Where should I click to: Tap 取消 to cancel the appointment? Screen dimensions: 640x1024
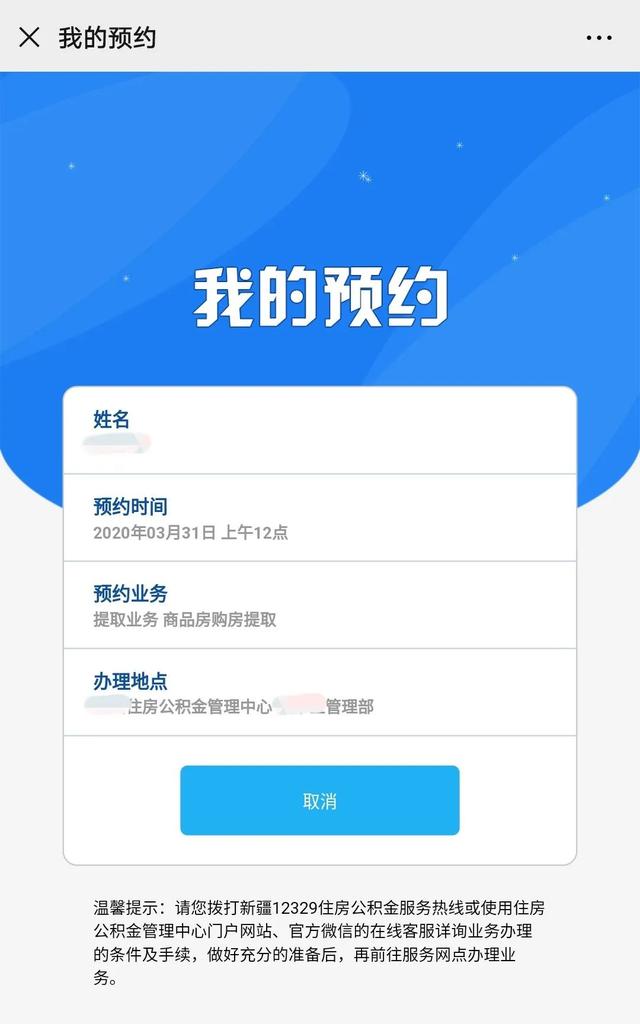319,800
